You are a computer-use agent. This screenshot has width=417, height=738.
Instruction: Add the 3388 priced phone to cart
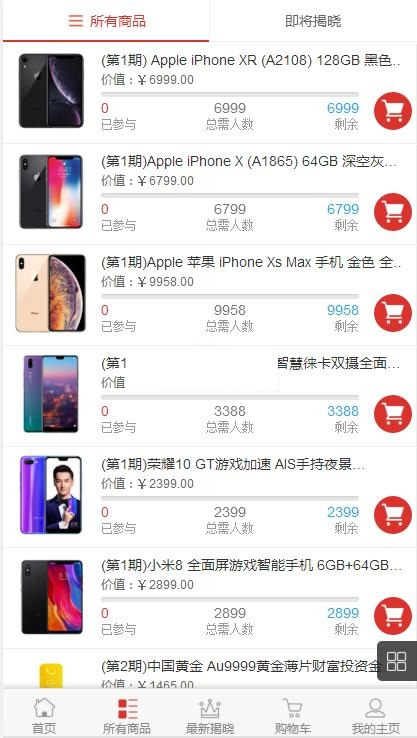(393, 414)
